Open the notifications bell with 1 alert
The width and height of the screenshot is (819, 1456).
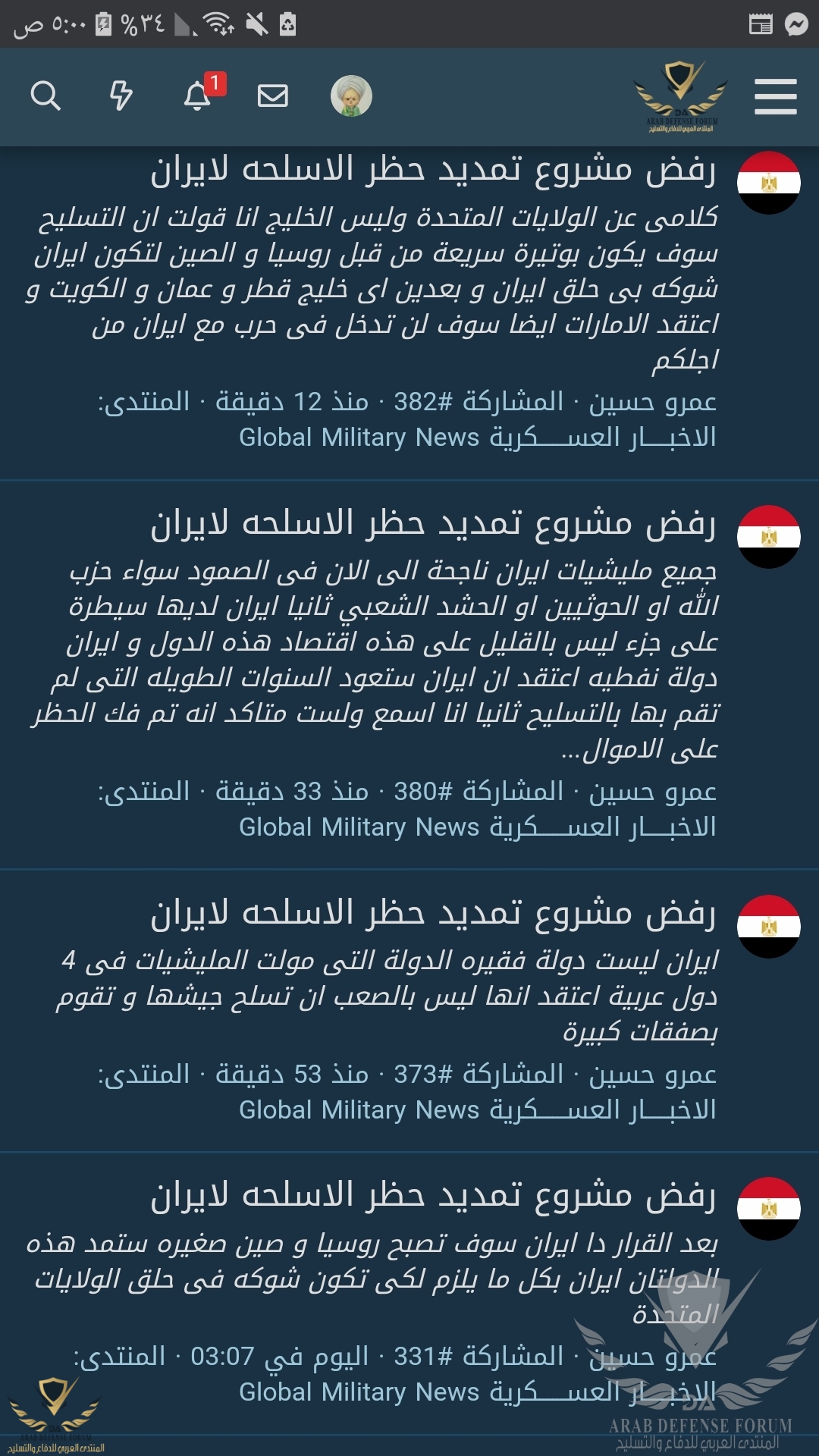(198, 96)
